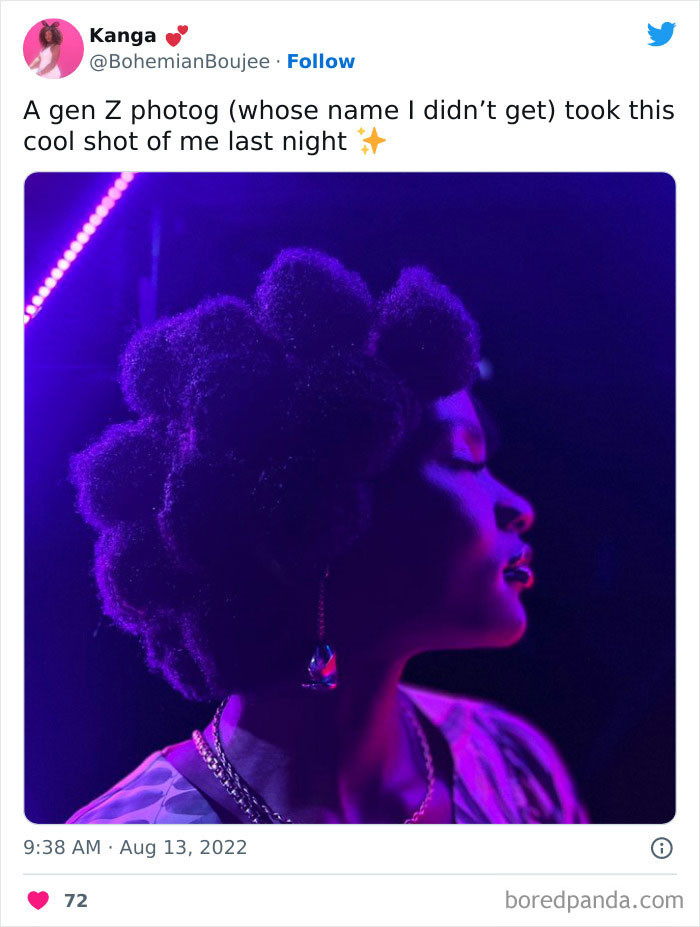700x927 pixels.
Task: Open Kanga's profile picture
Action: [53, 48]
